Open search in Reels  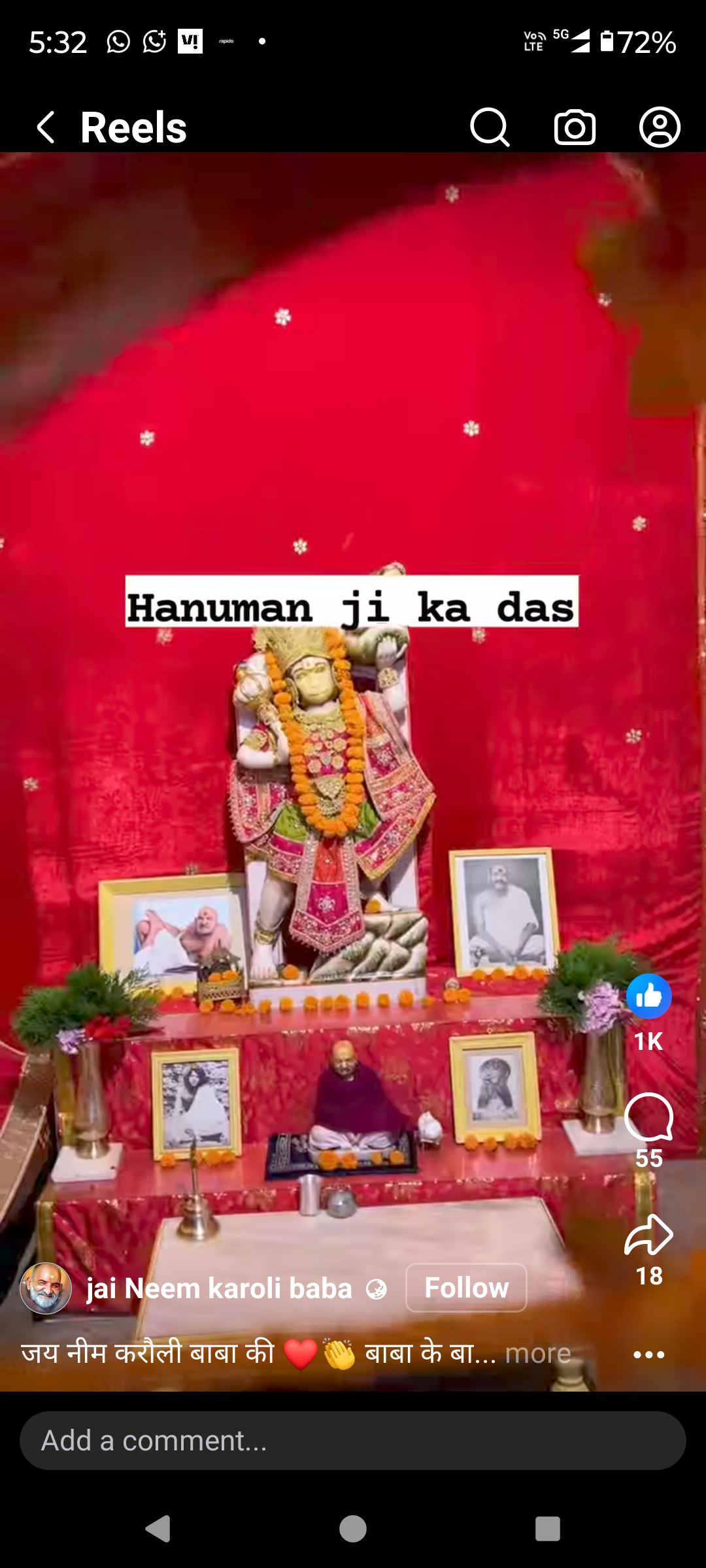point(489,127)
